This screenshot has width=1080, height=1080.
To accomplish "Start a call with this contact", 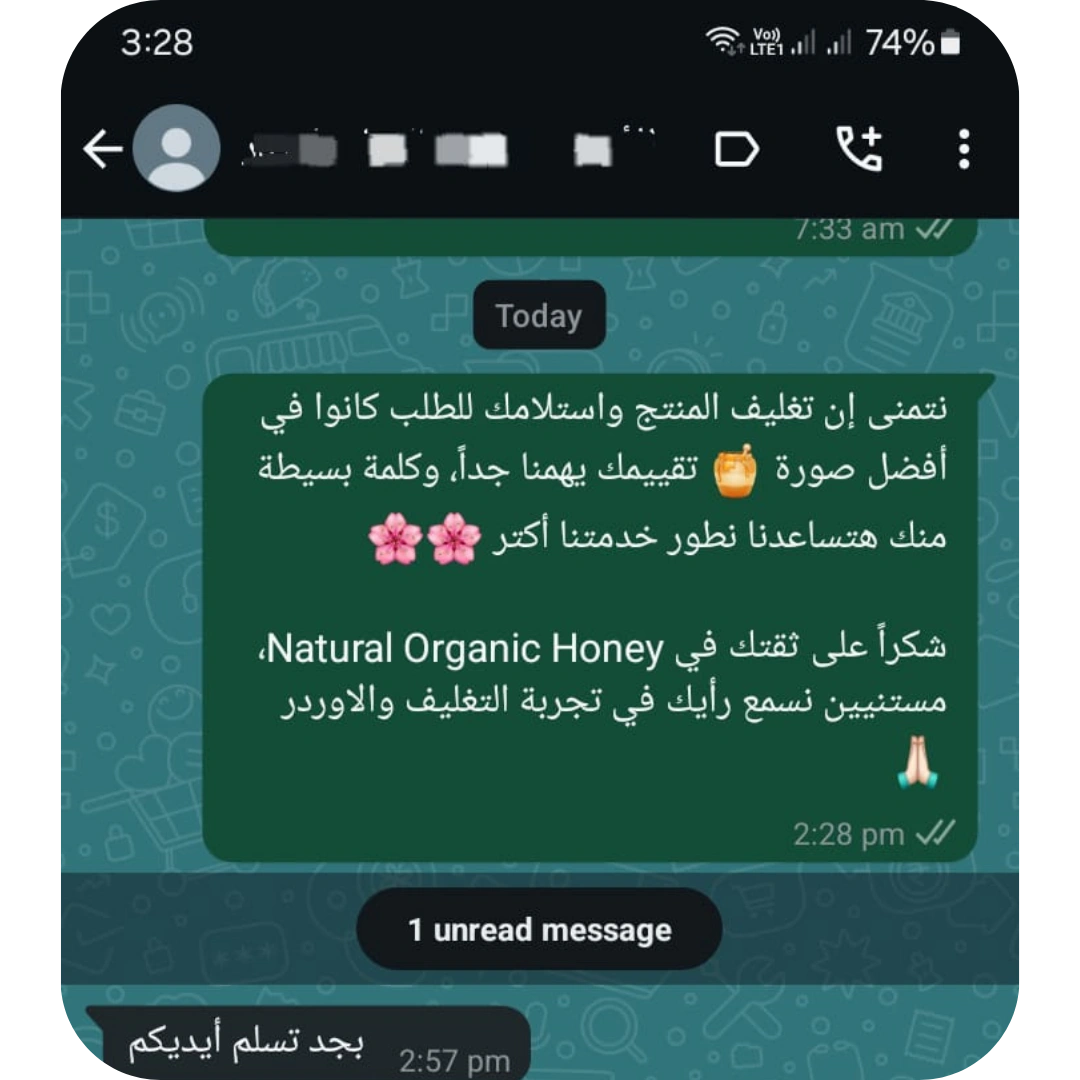I will 859,149.
